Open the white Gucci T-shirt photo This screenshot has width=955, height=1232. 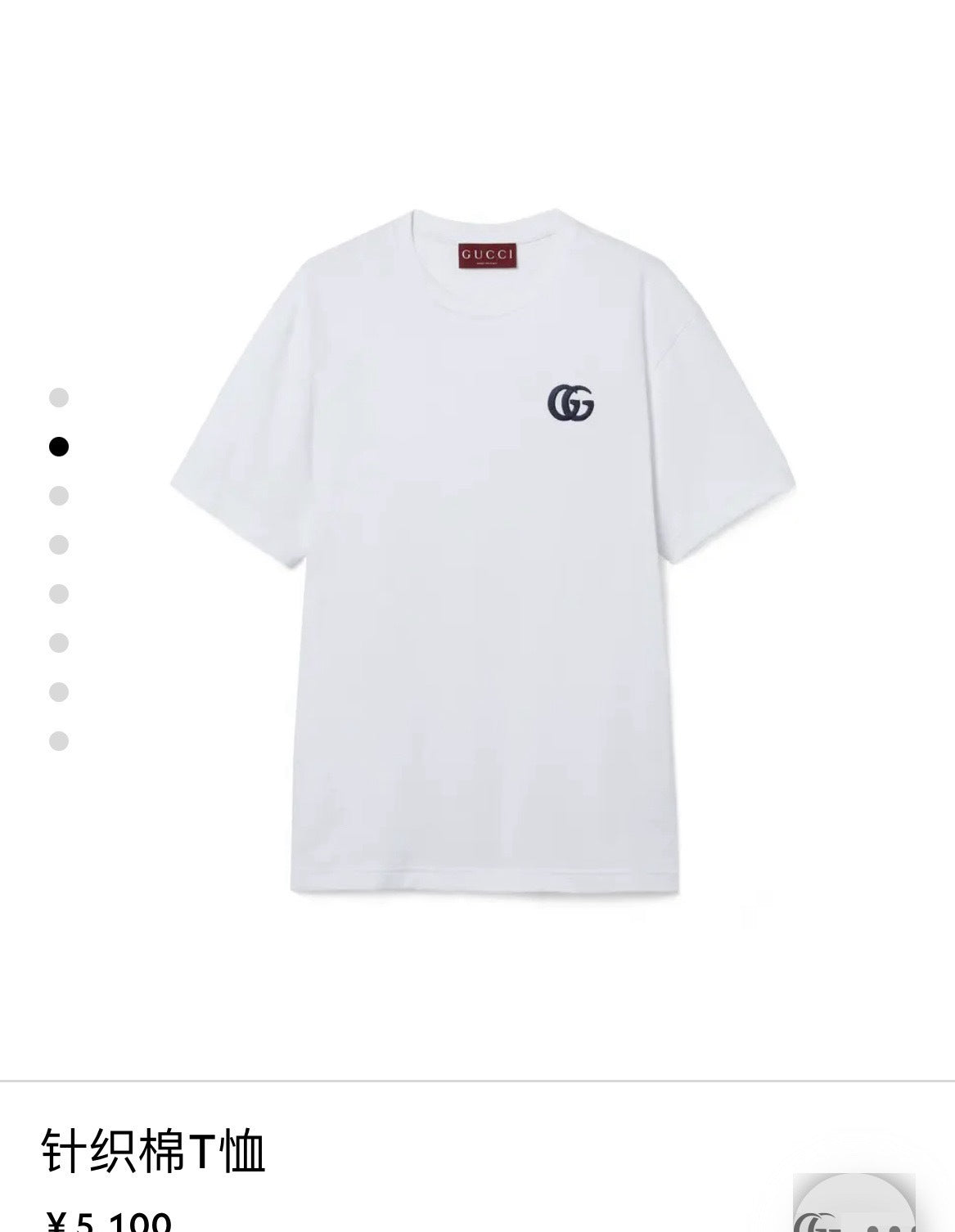point(483,556)
